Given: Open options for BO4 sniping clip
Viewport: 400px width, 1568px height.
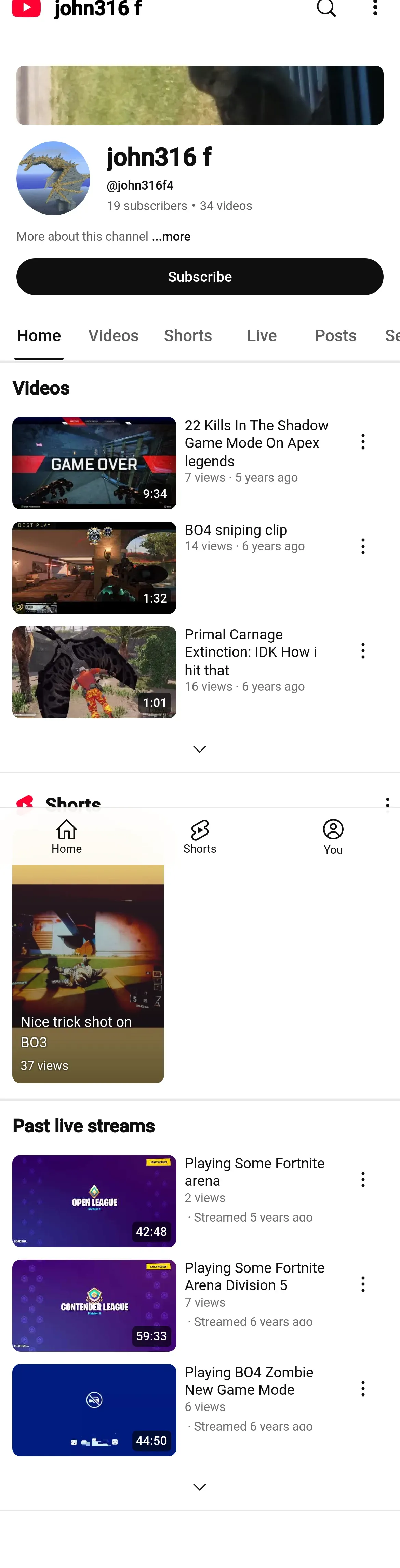Looking at the screenshot, I should 363,546.
